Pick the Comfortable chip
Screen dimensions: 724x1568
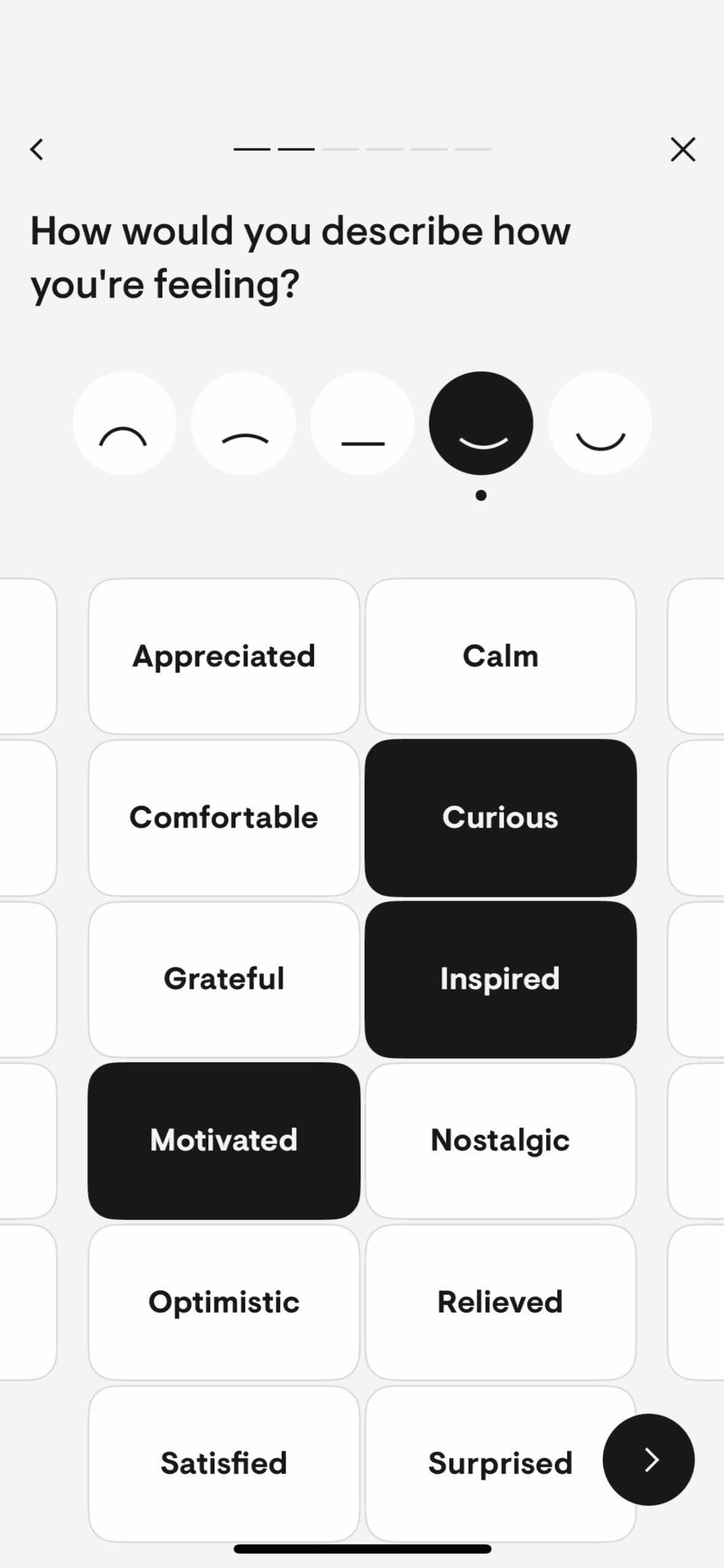pos(224,817)
